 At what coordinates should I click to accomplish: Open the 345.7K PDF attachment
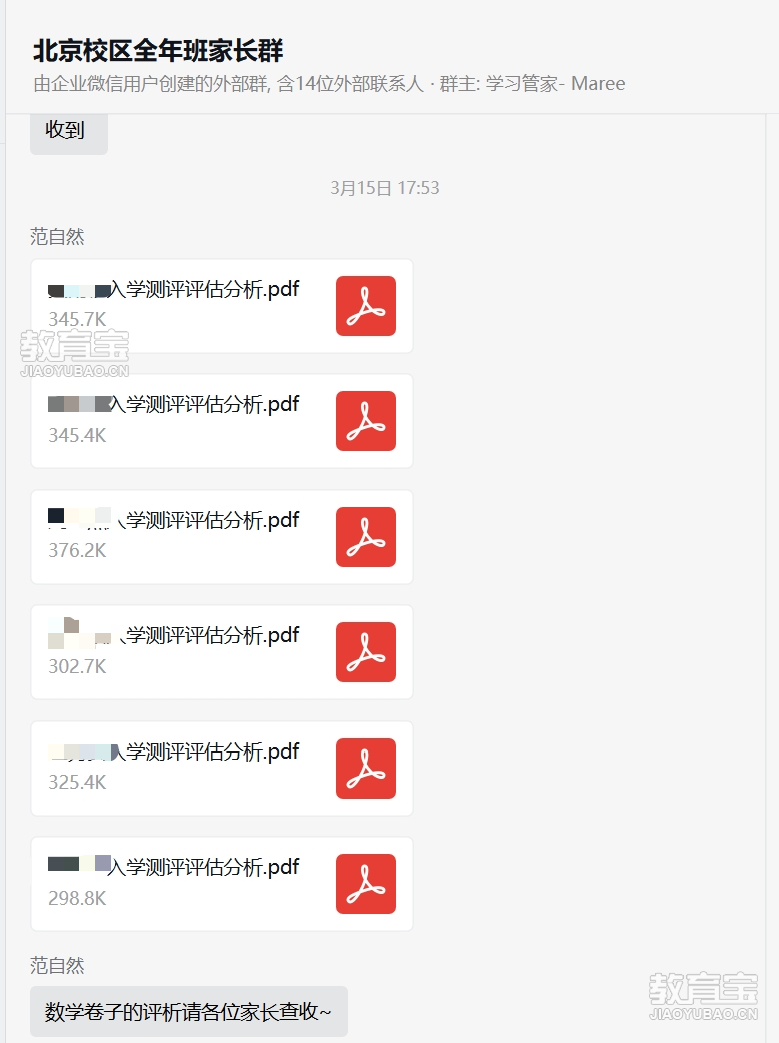tap(221, 306)
